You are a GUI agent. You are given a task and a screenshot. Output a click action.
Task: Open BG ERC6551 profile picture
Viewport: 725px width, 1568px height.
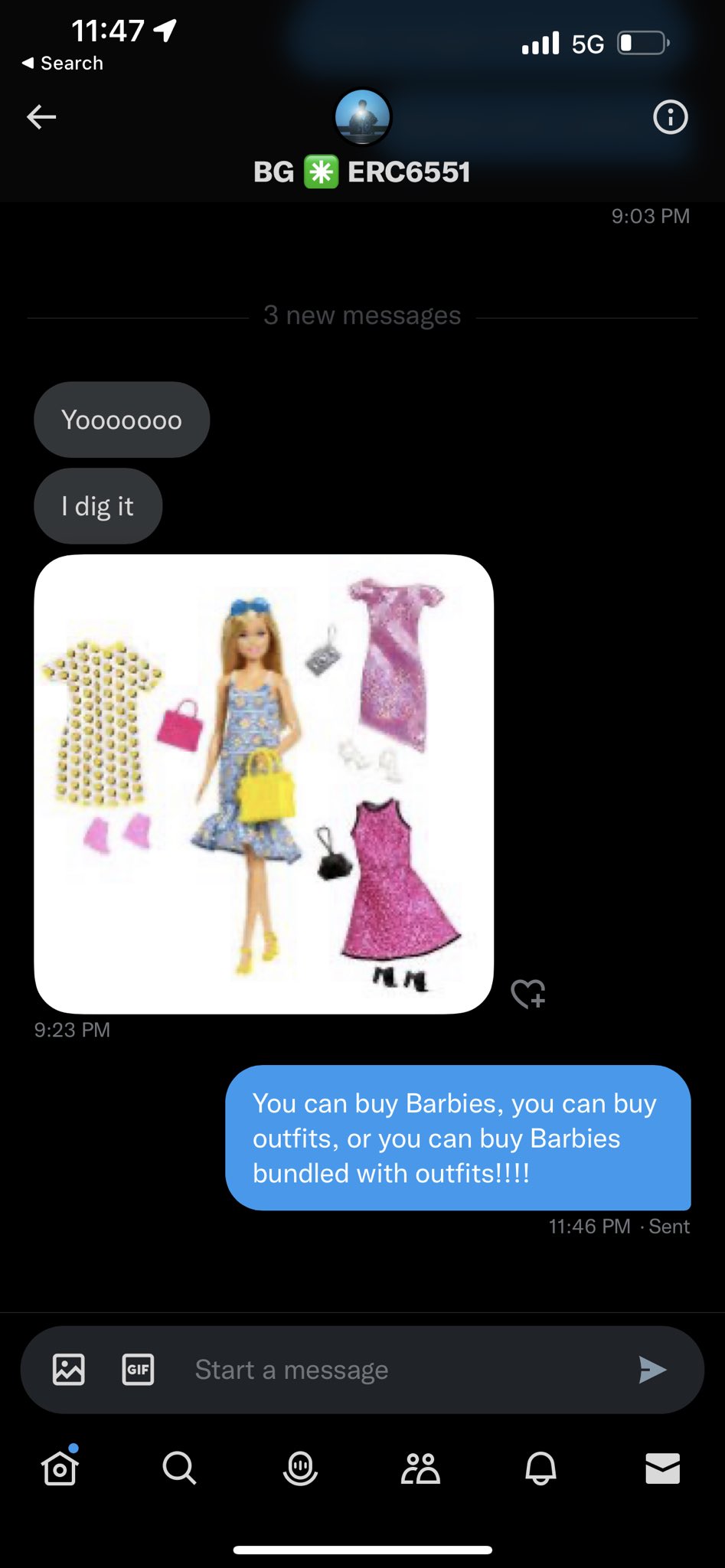click(x=363, y=117)
